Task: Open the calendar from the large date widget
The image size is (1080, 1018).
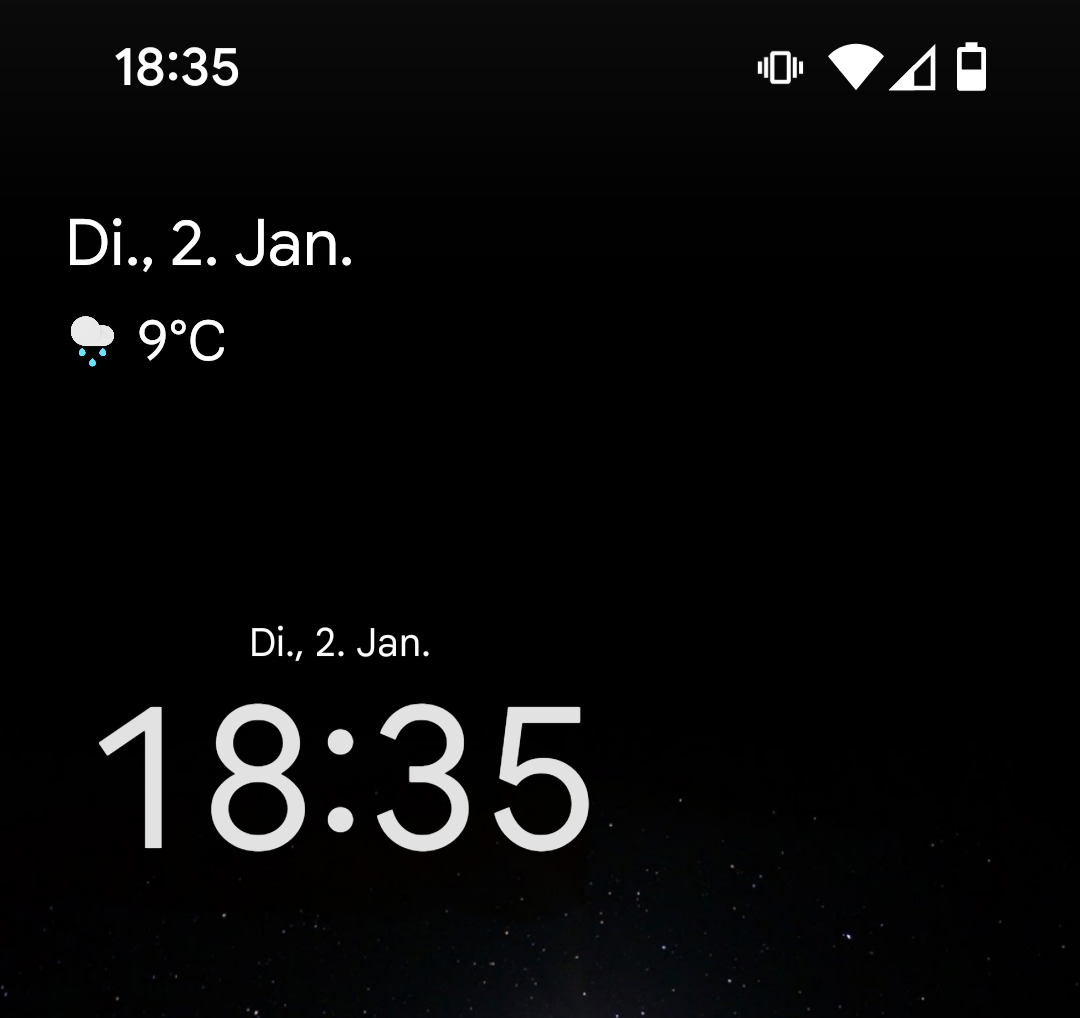Action: click(209, 244)
